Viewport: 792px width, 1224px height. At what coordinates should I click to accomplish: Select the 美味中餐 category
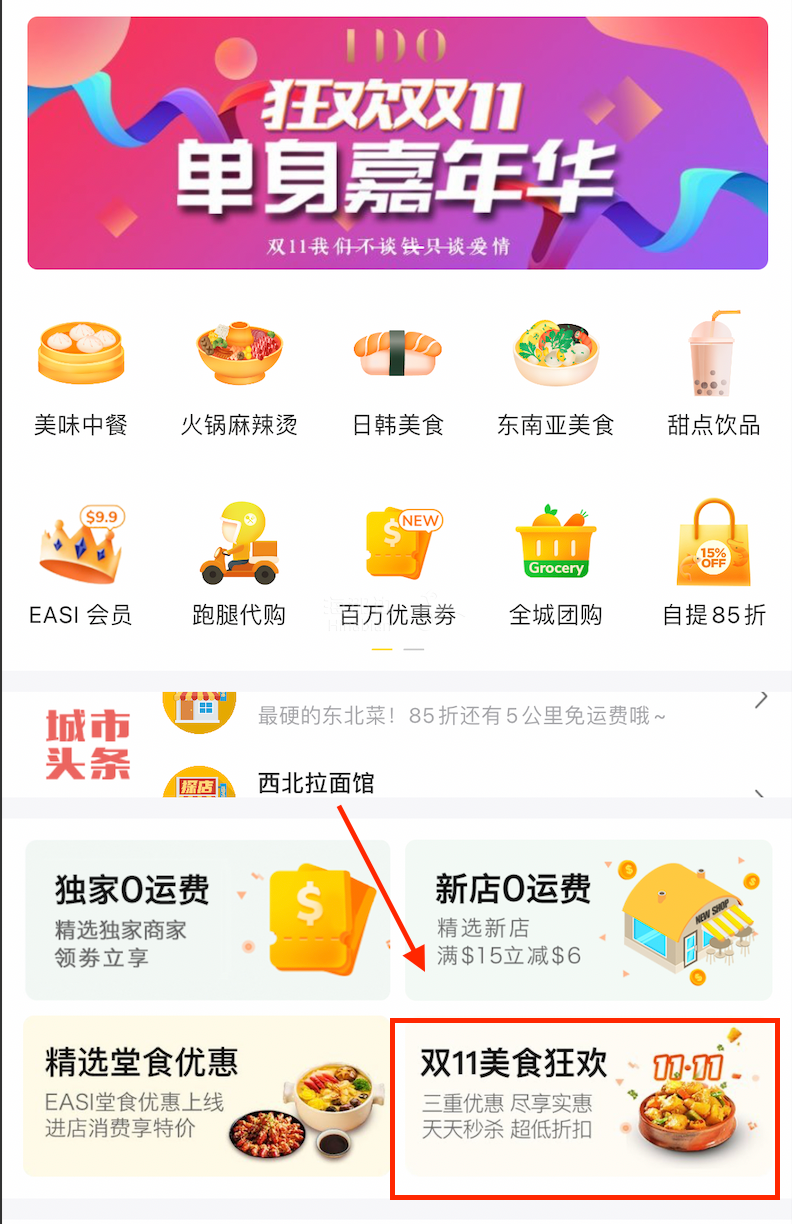pos(80,375)
